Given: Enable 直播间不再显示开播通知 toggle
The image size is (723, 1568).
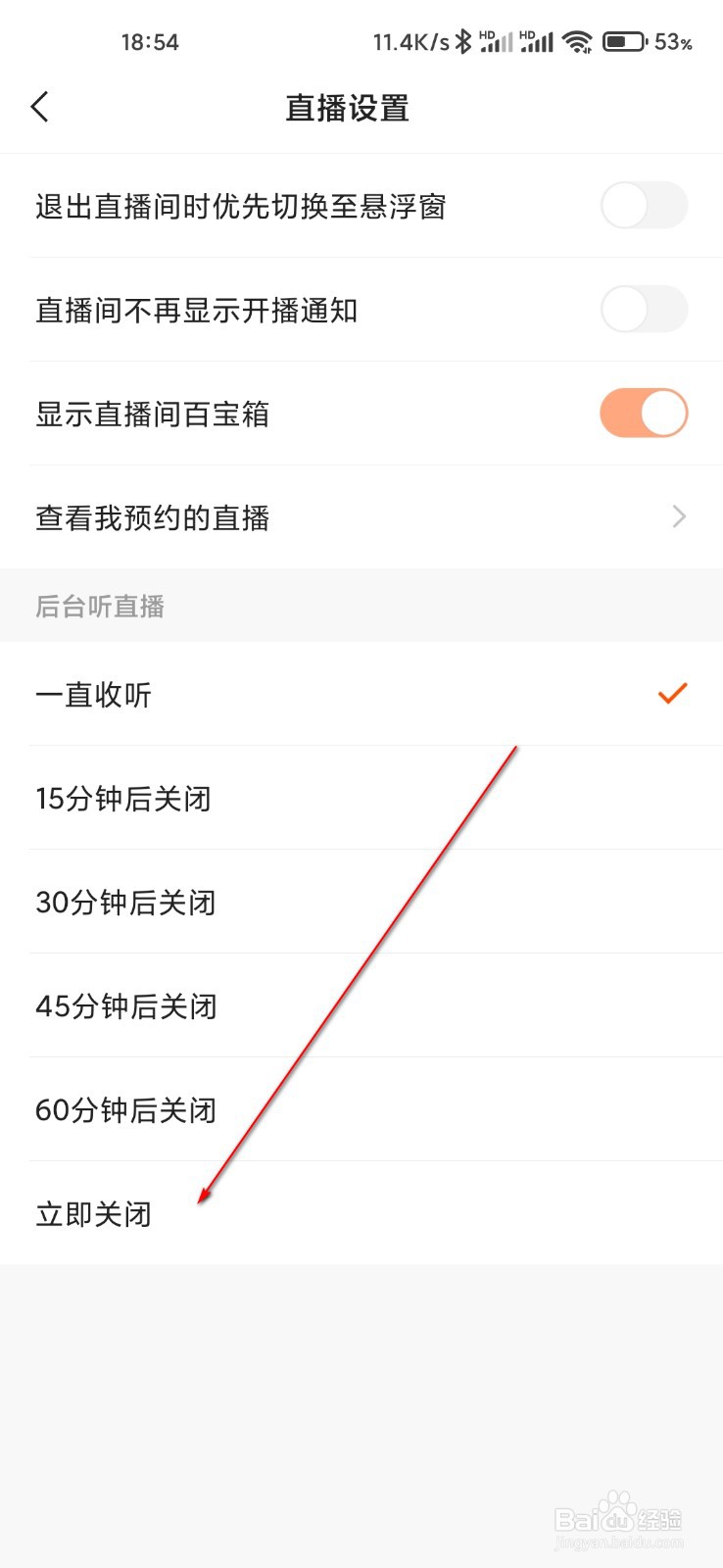Looking at the screenshot, I should pyautogui.click(x=644, y=310).
